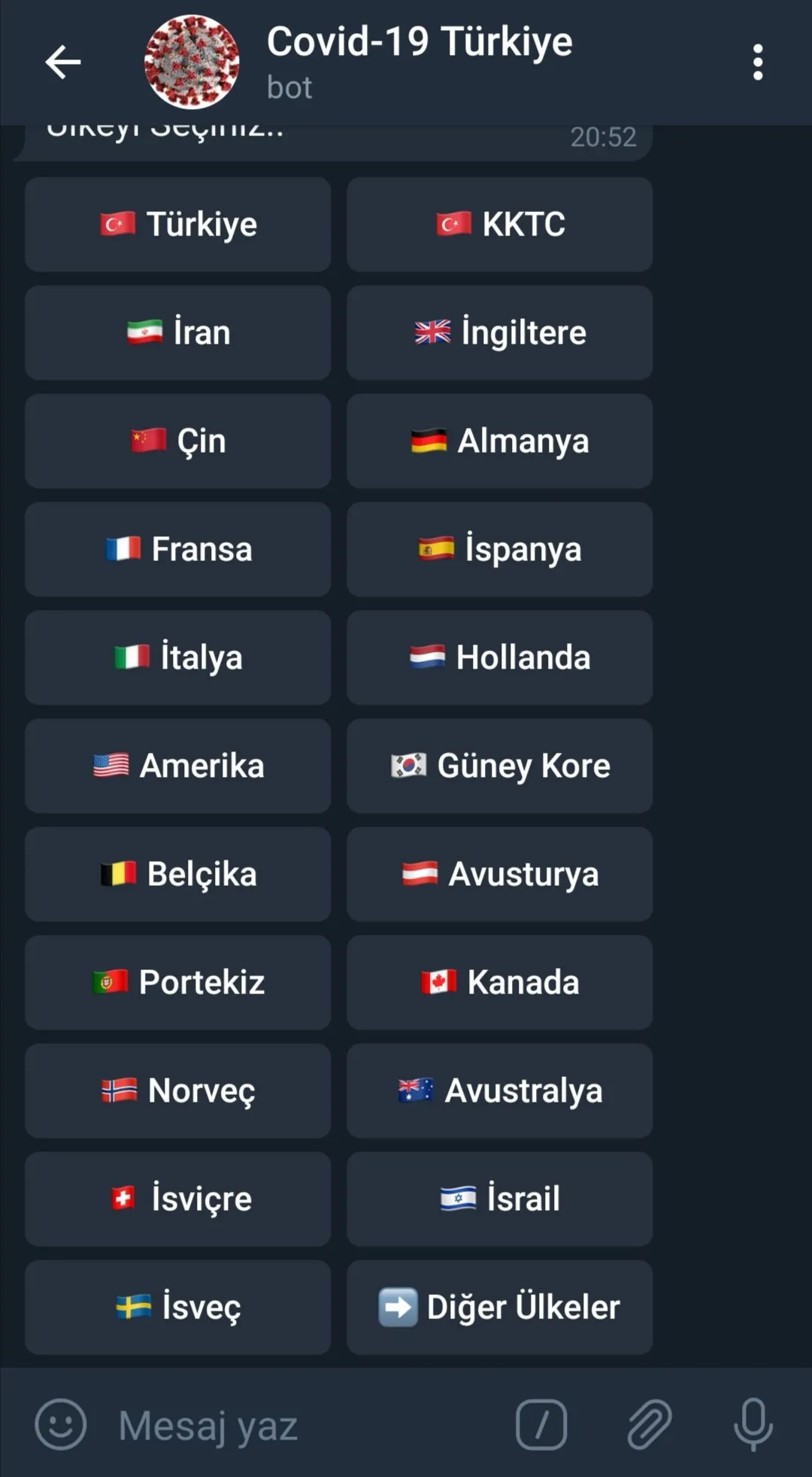Go back using the arrow icon
Image resolution: width=812 pixels, height=1477 pixels.
63,62
